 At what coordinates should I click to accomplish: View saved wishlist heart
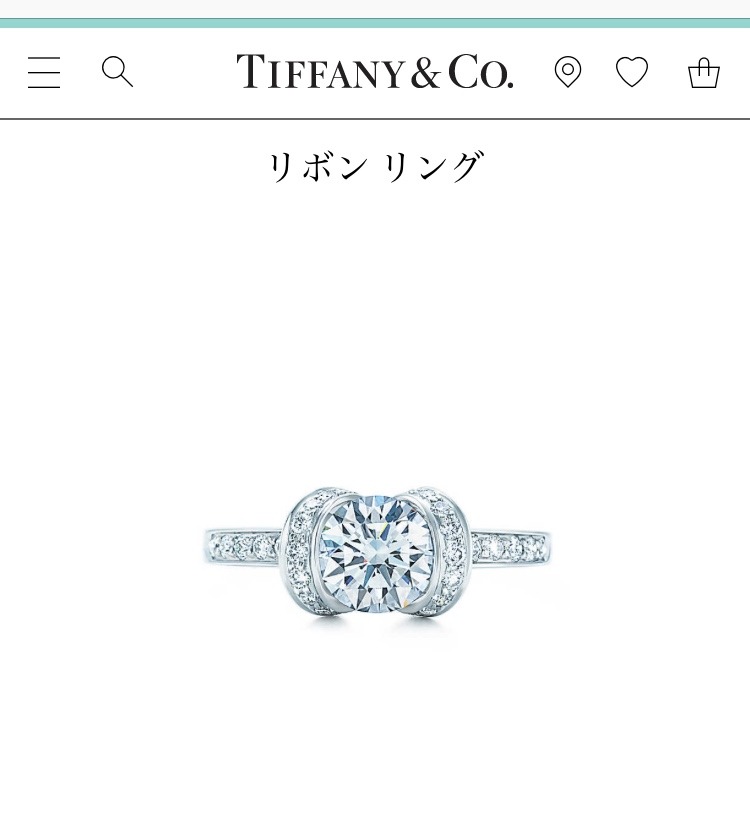[632, 72]
